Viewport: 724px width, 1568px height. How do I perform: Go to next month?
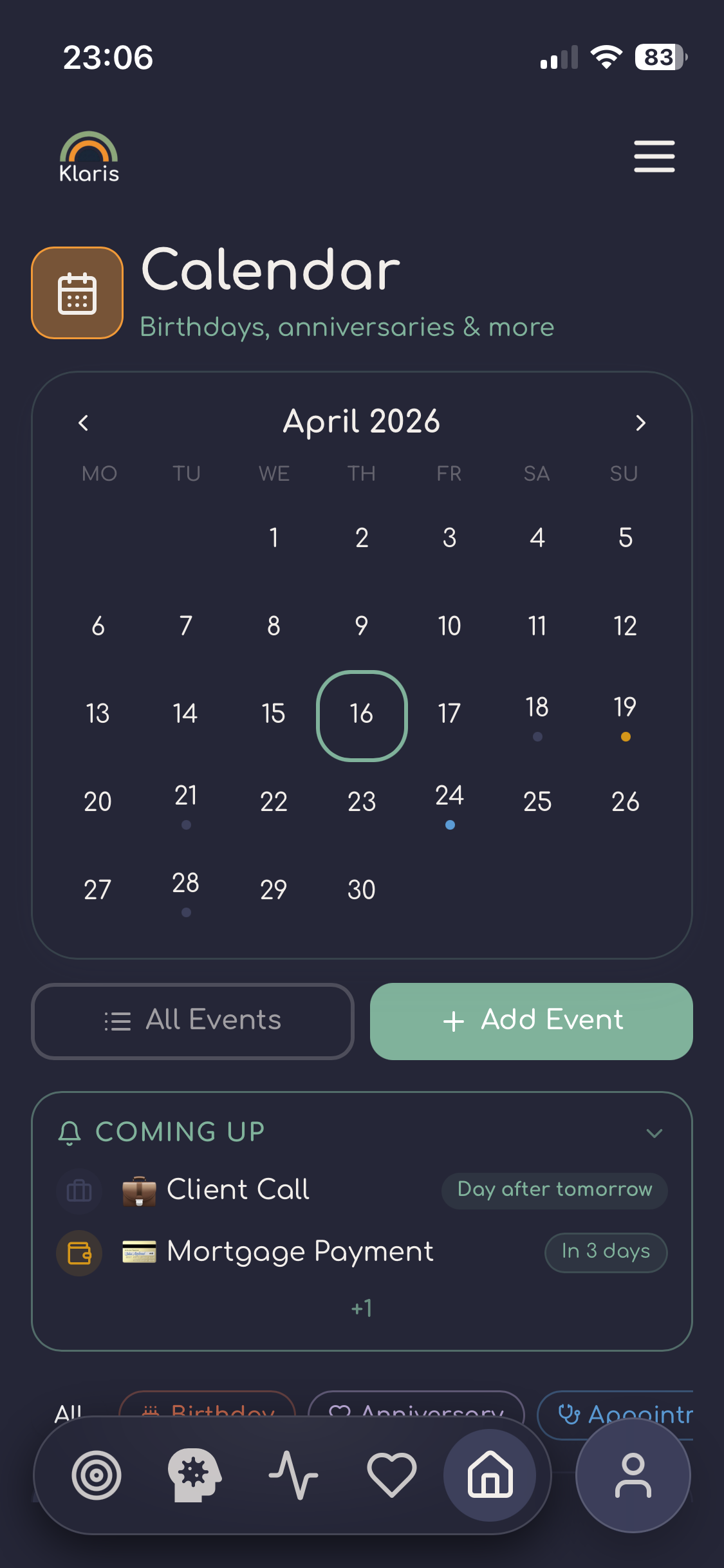pos(640,423)
